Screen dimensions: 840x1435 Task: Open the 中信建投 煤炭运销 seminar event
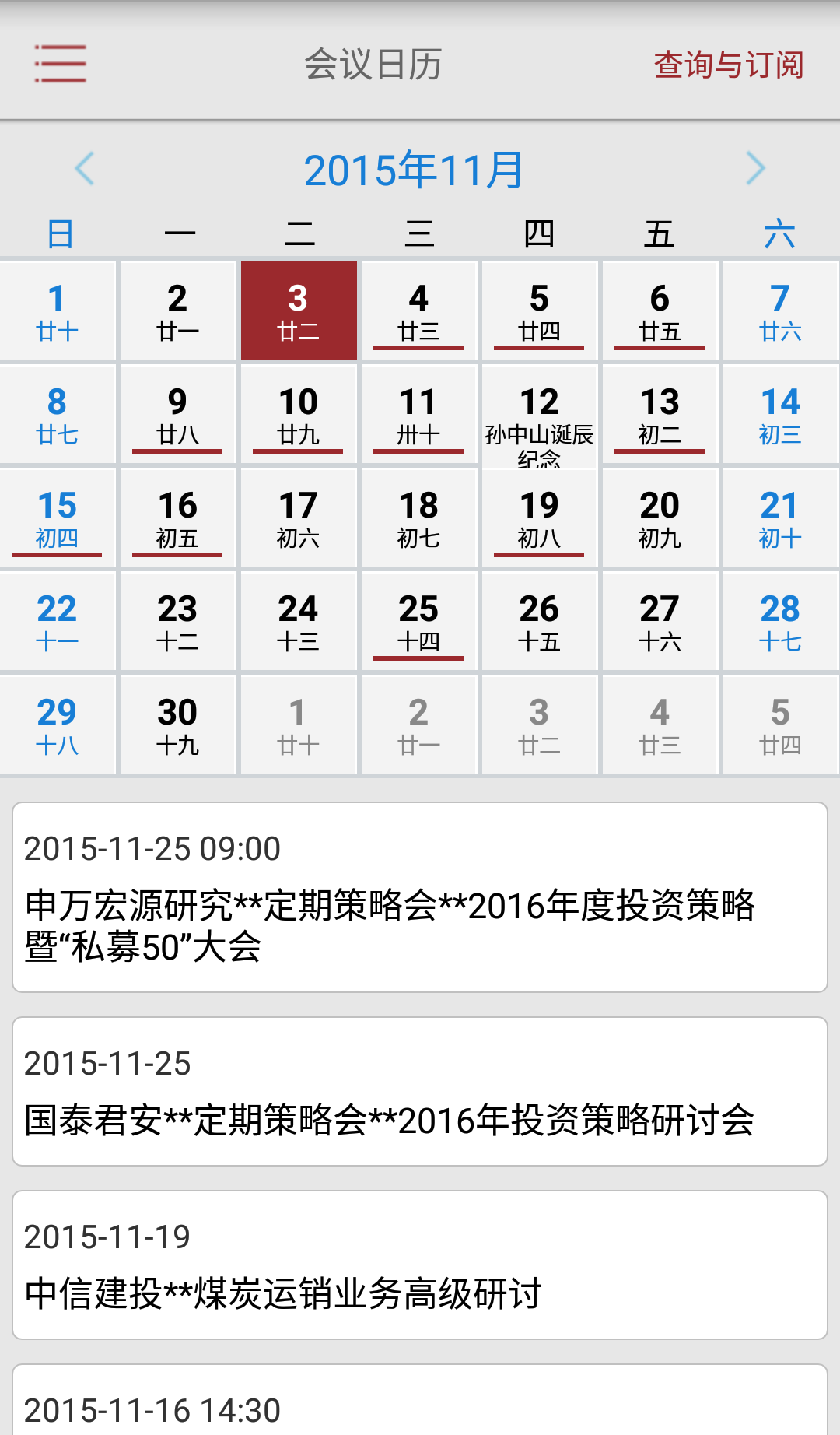(x=420, y=1265)
